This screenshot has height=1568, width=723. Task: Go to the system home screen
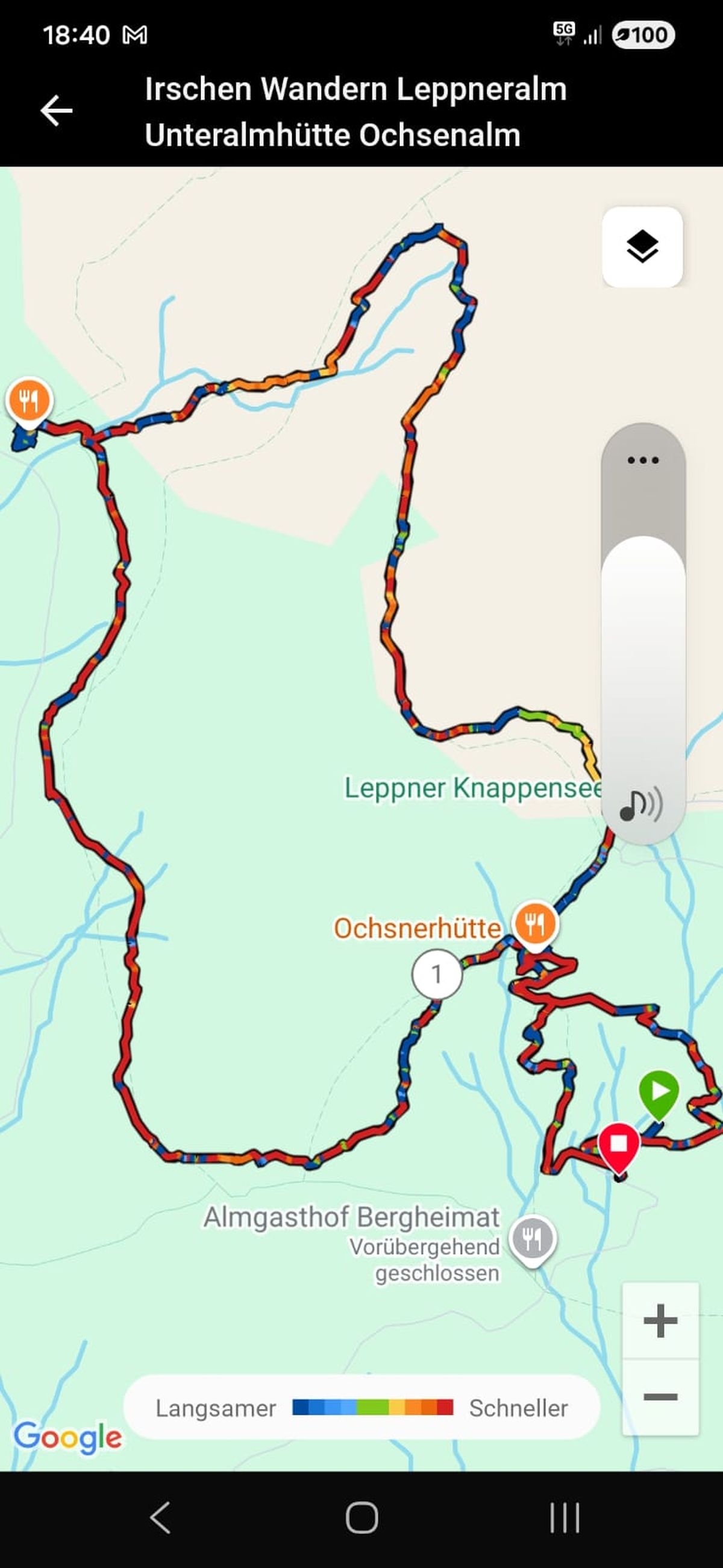(x=361, y=1517)
